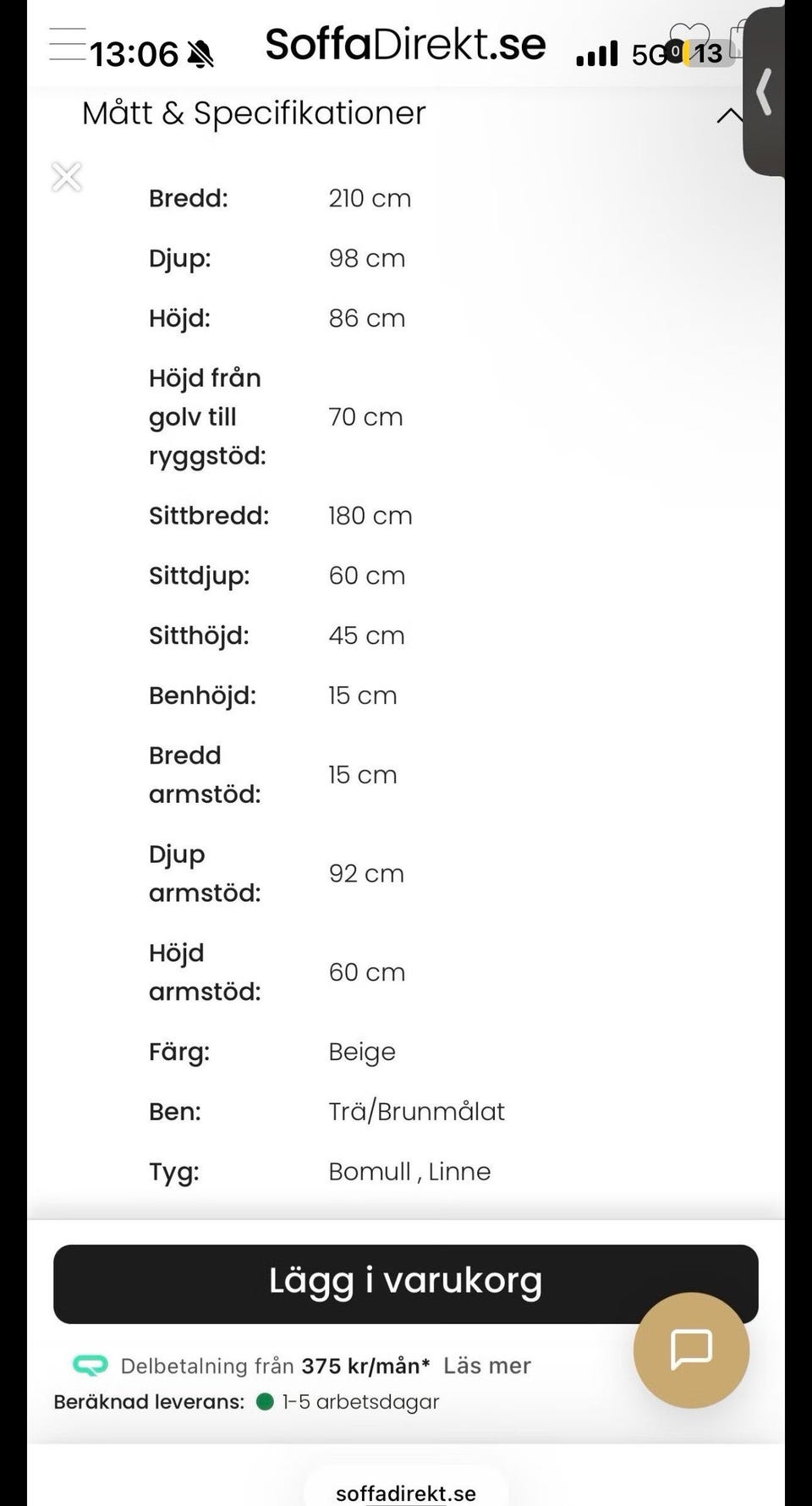Open the chat support bubble
Screen dimensions: 812x1506
point(691,1349)
